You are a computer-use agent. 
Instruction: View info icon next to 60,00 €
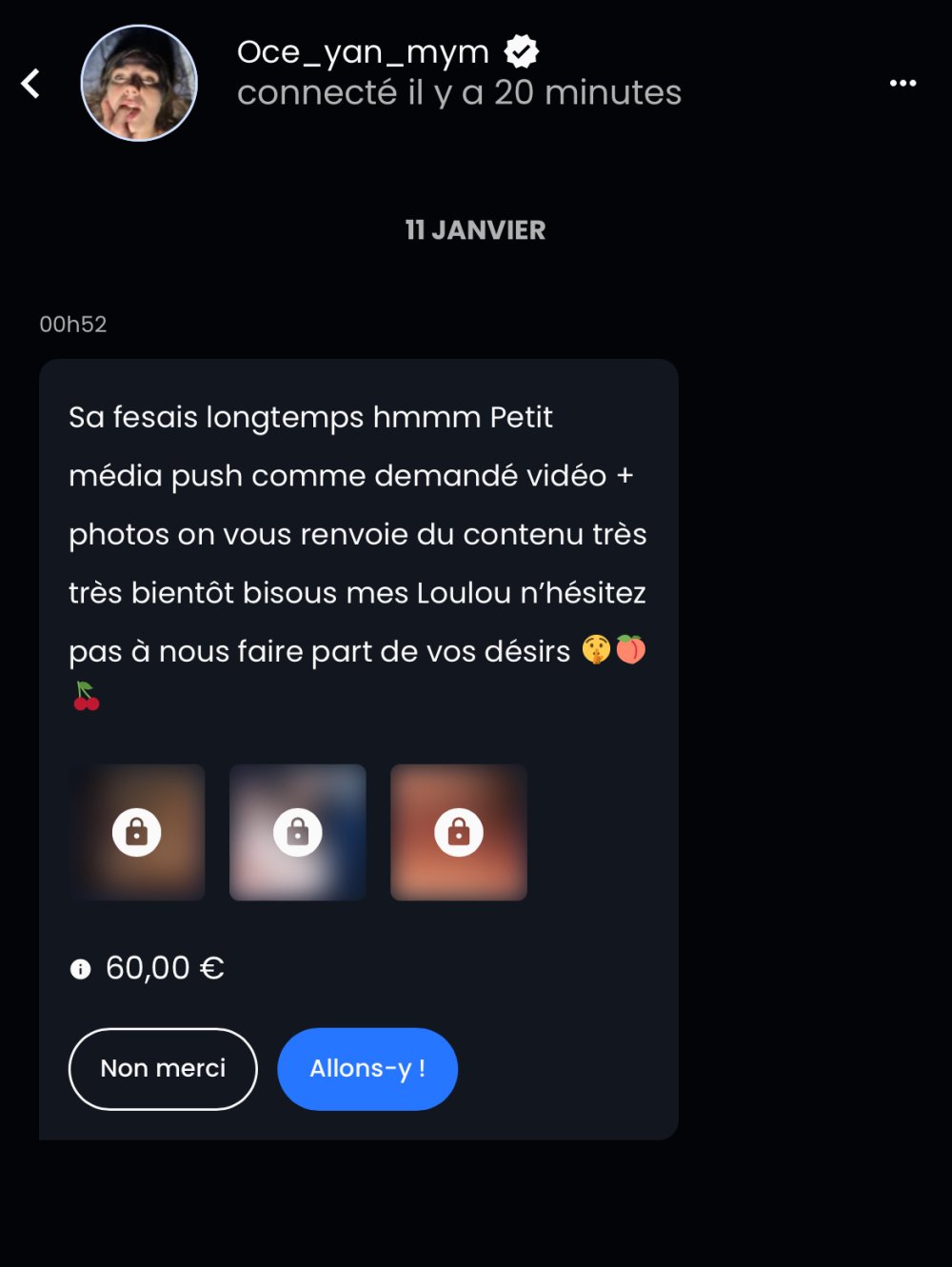tap(81, 969)
